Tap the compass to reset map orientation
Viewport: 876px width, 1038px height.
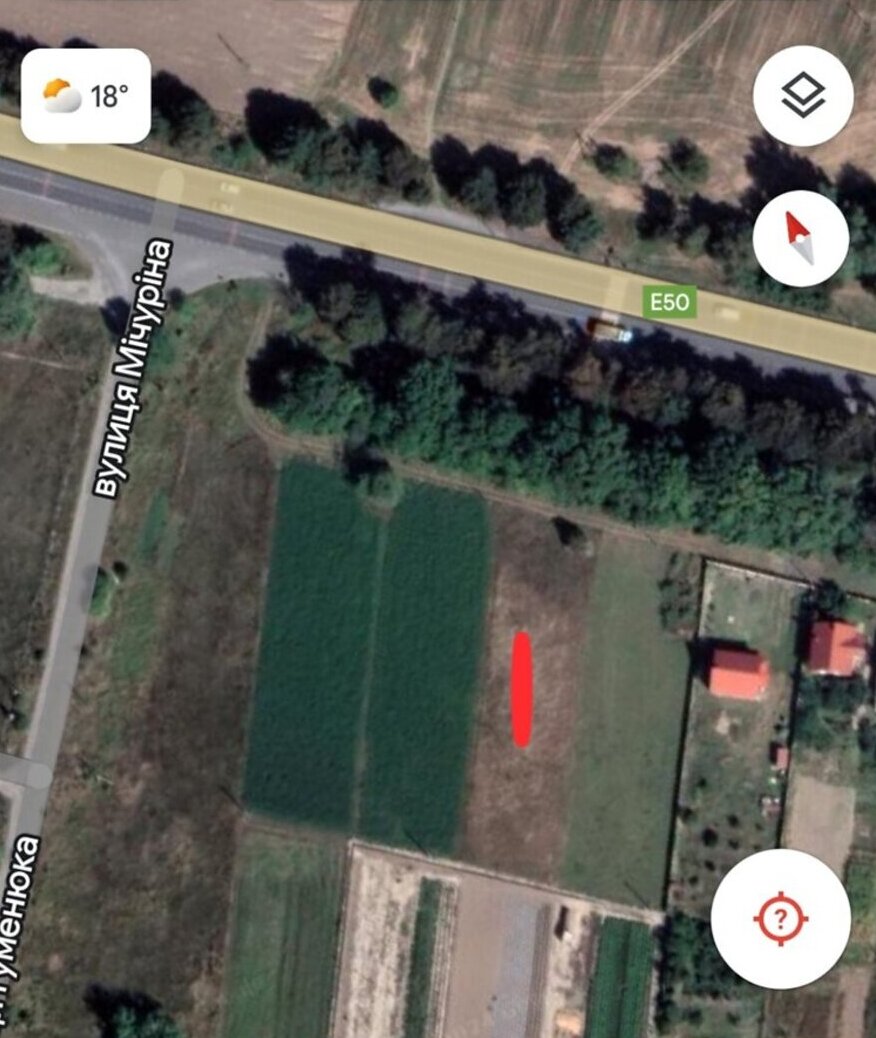[x=801, y=238]
